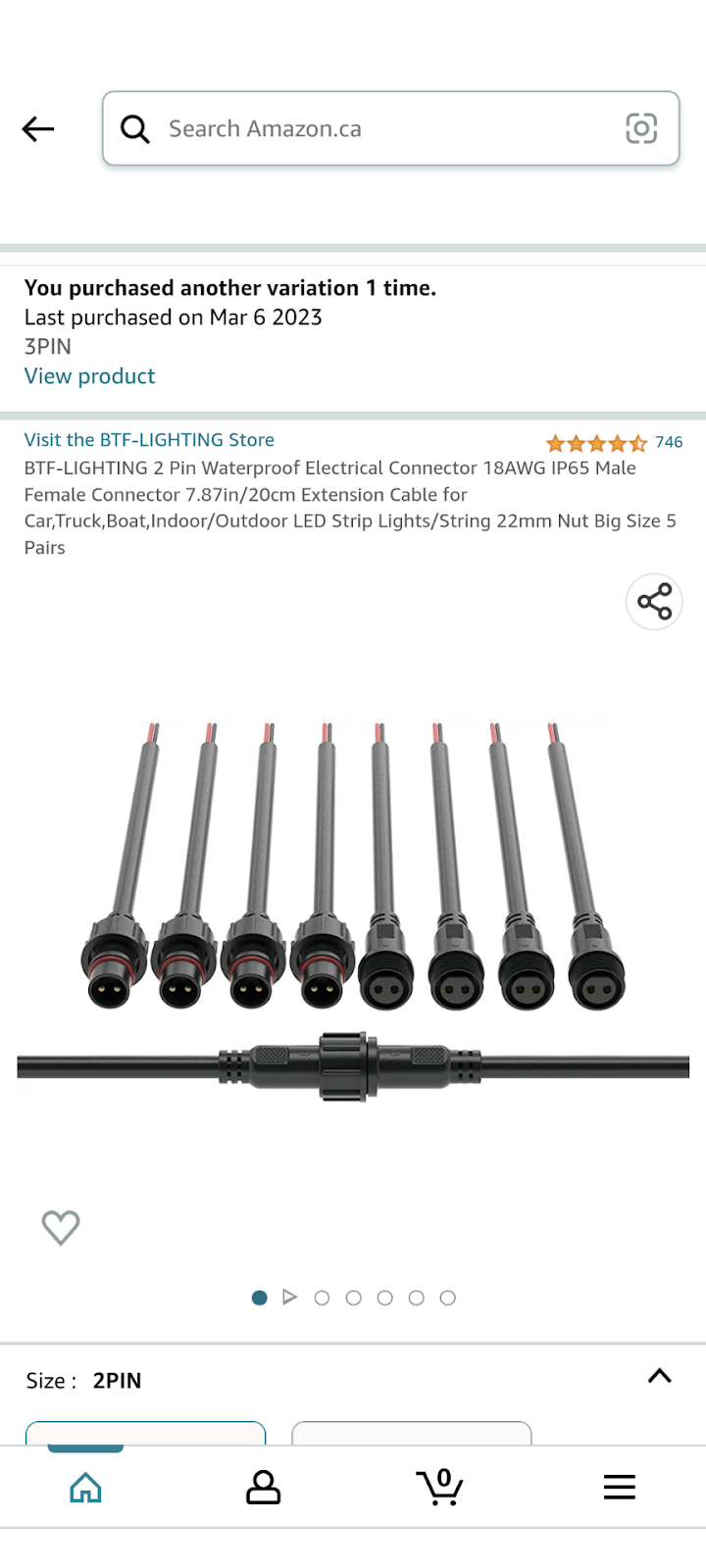Play the product video in gallery

tap(290, 1298)
